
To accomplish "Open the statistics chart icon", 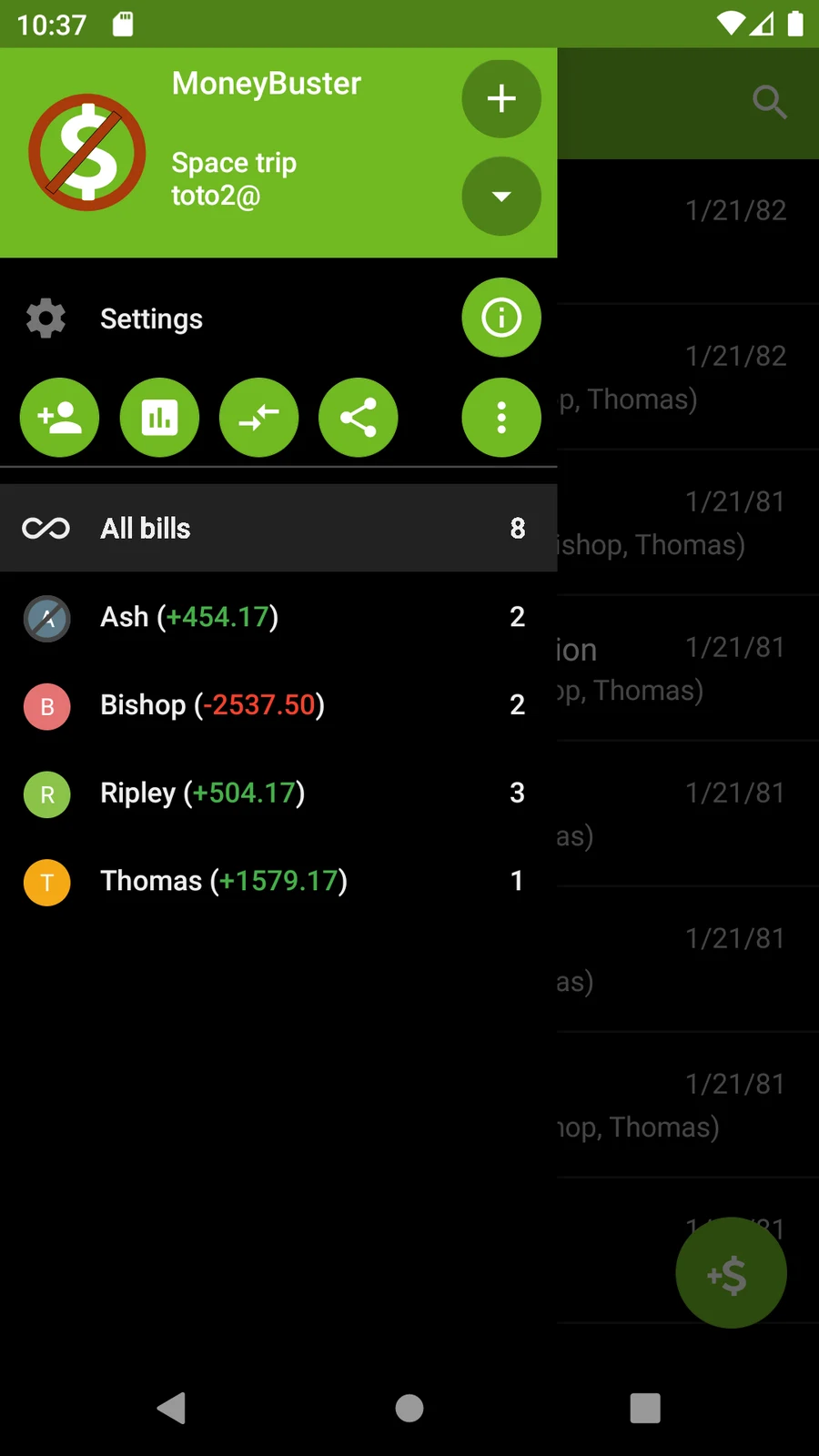I will click(x=159, y=418).
